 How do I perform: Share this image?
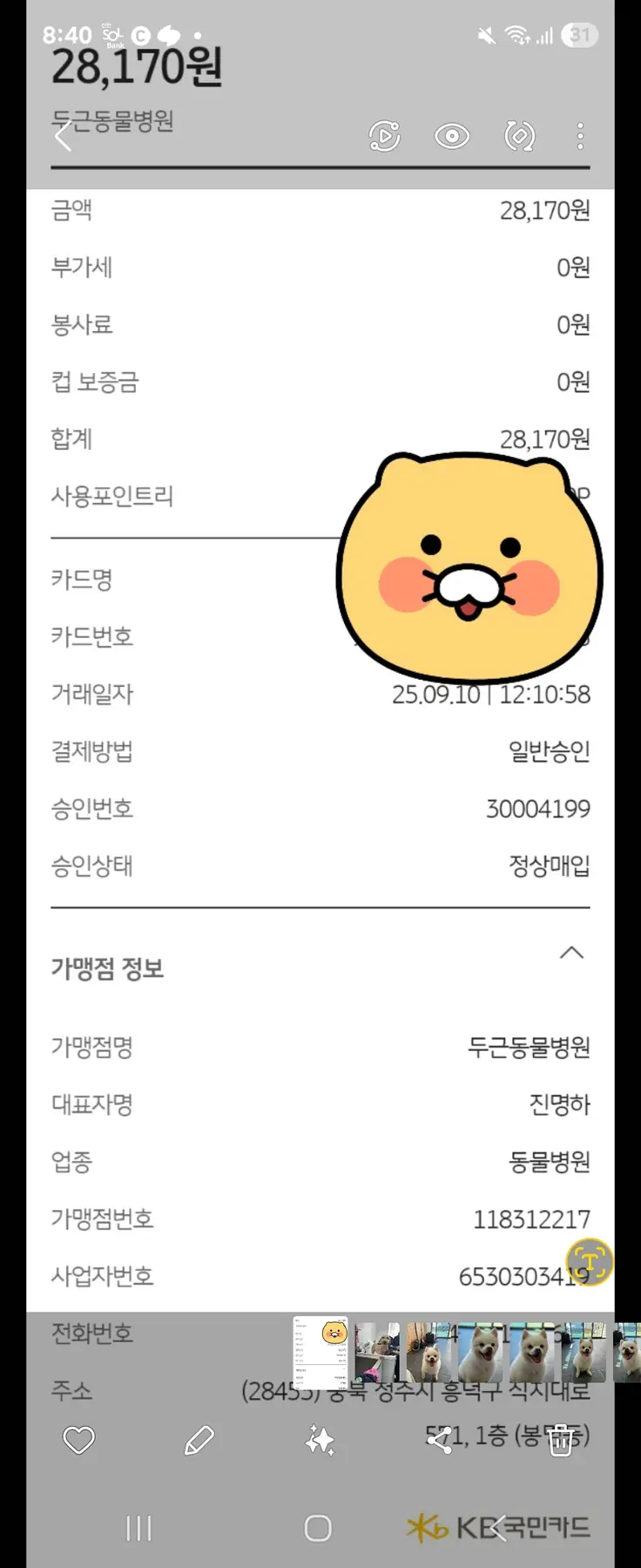click(440, 1440)
